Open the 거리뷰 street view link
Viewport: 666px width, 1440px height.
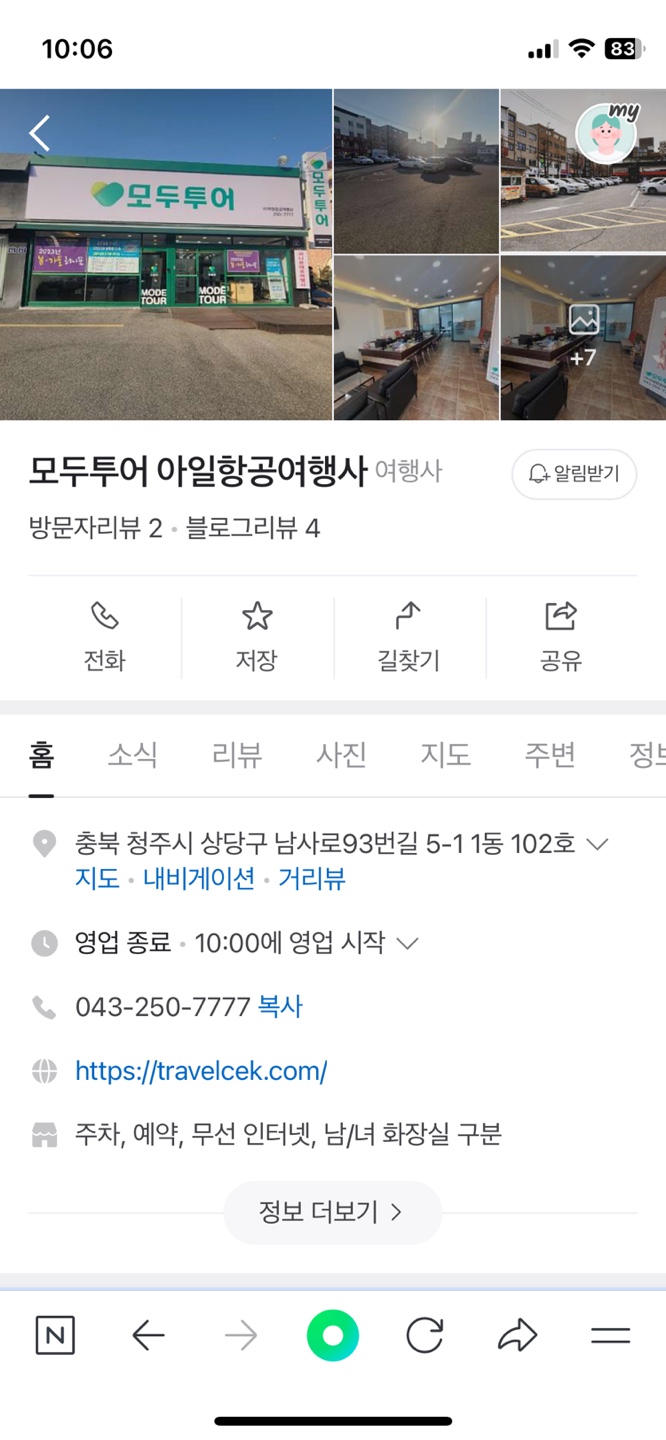click(x=312, y=879)
